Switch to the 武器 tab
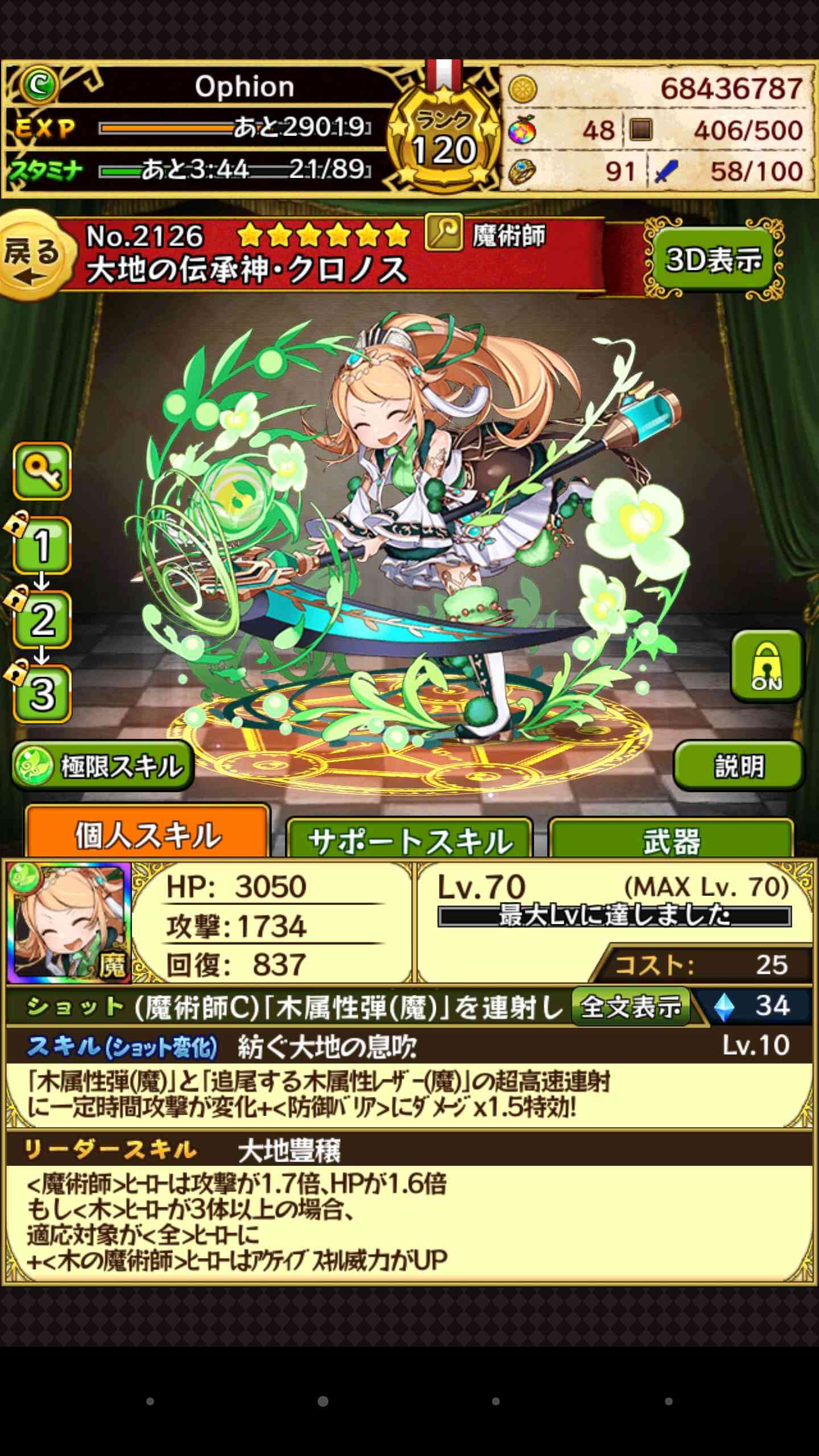This screenshot has width=819, height=1456. tap(671, 839)
